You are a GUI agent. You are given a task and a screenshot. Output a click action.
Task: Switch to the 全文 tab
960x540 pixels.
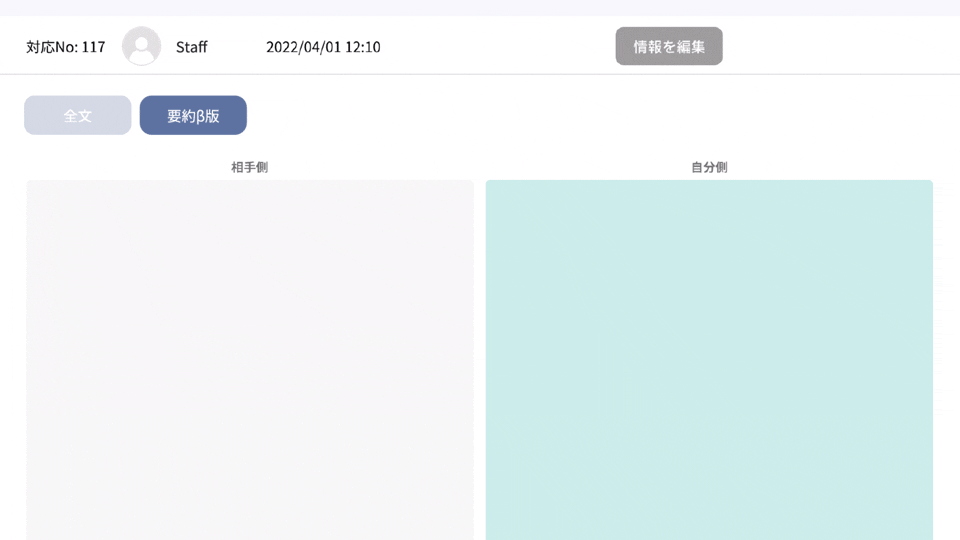[78, 115]
